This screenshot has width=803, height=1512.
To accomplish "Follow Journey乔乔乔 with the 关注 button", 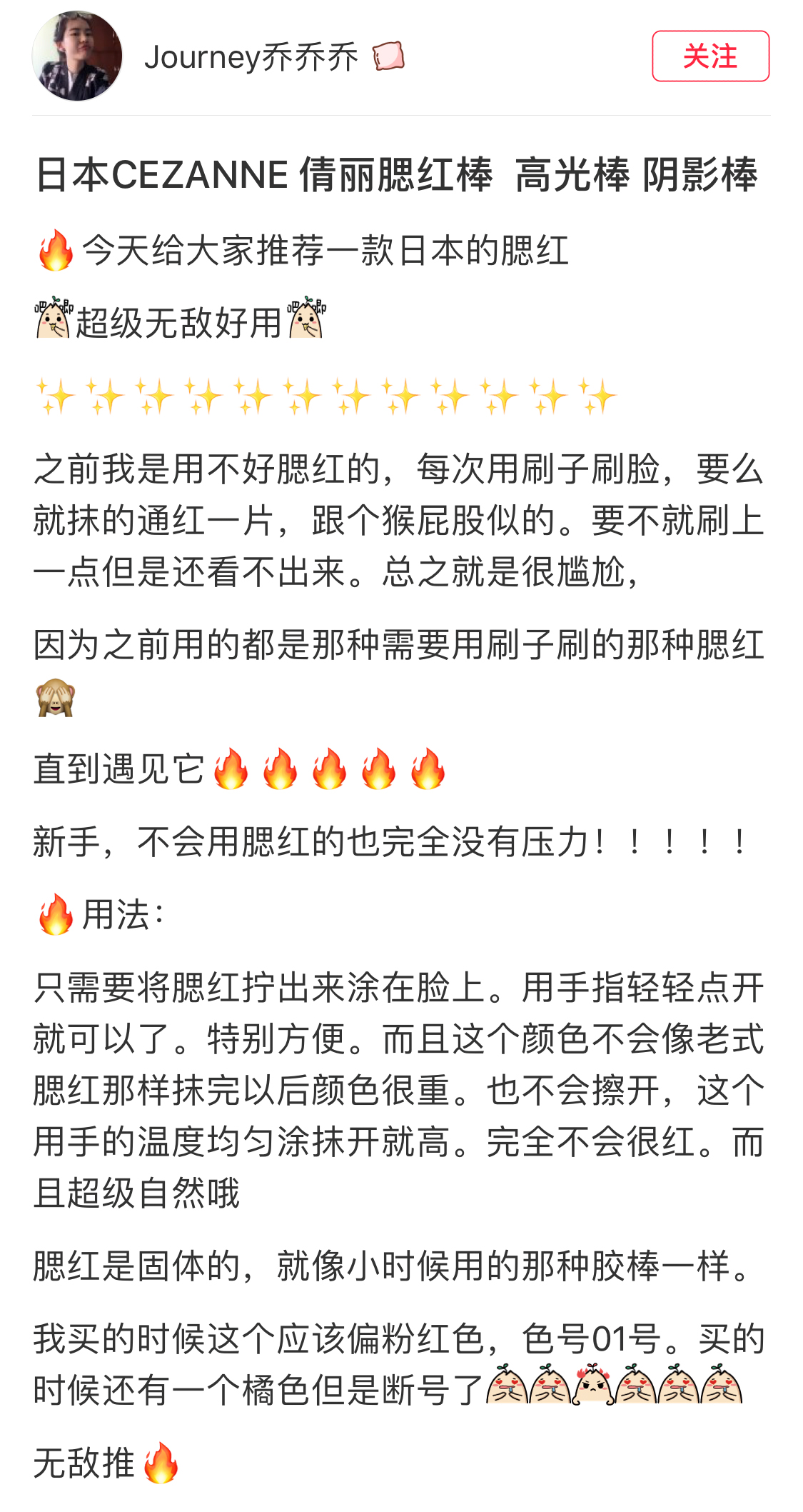I will (709, 56).
